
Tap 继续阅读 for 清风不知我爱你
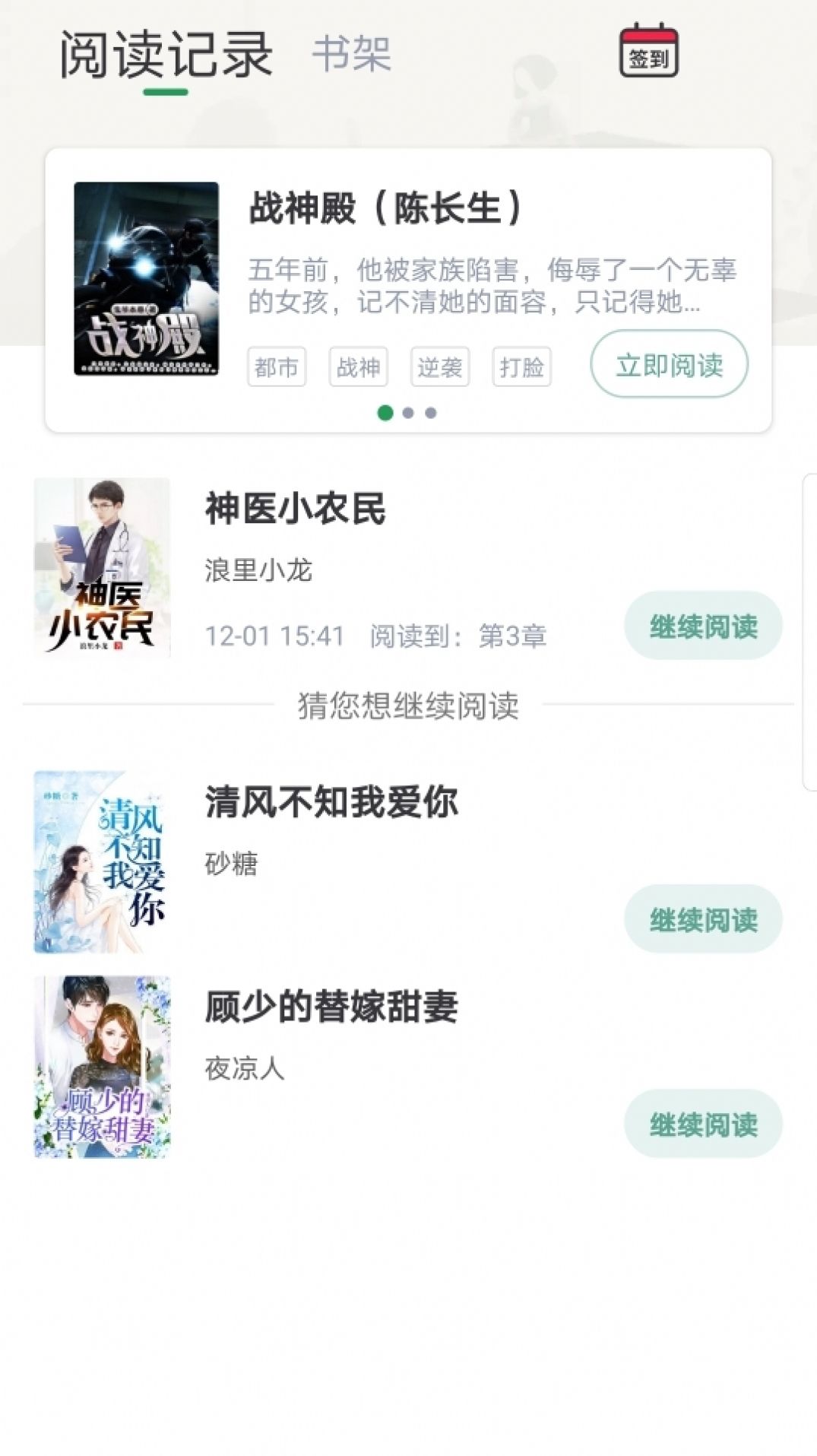pos(703,918)
